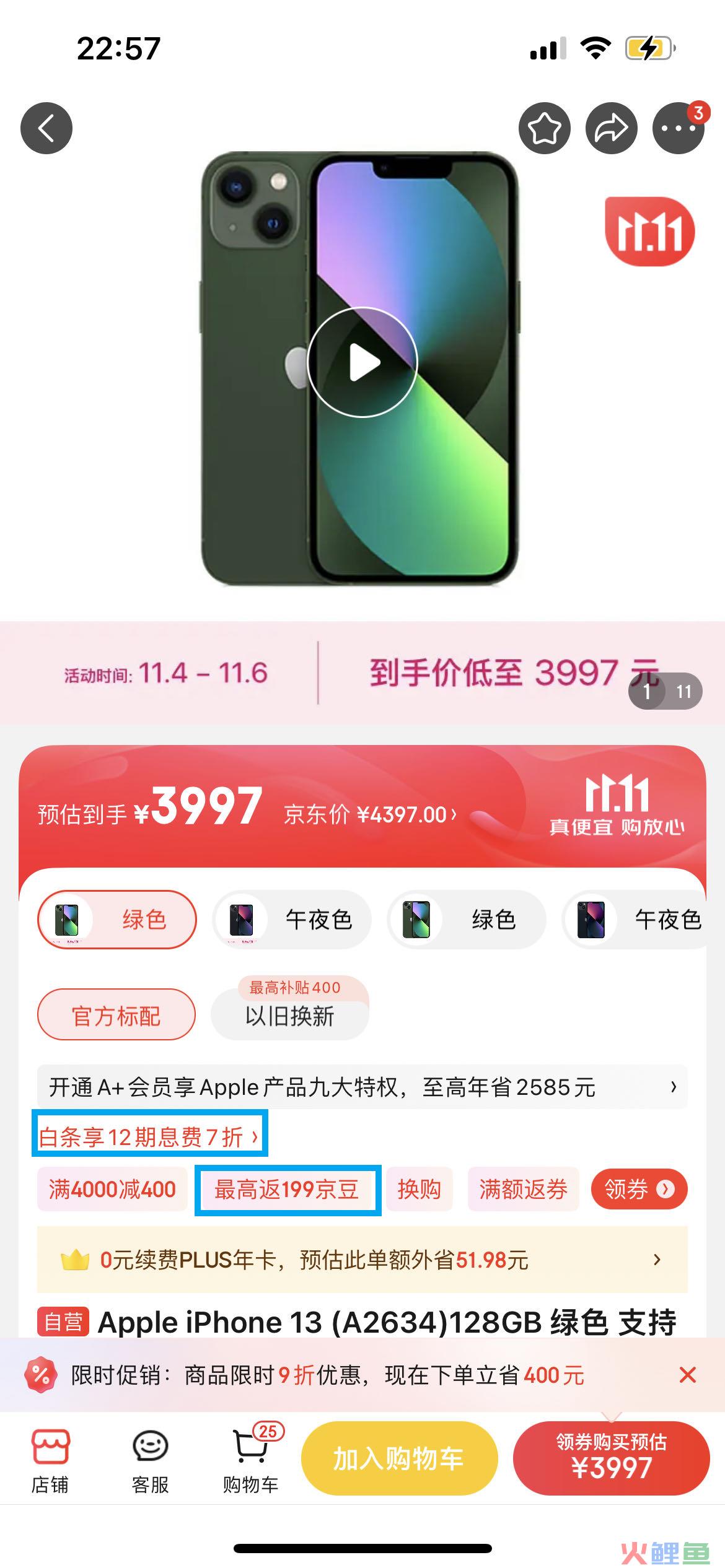Image resolution: width=725 pixels, height=1568 pixels.
Task: Open 白条享12期息费7折 installment offer
Action: point(149,1137)
